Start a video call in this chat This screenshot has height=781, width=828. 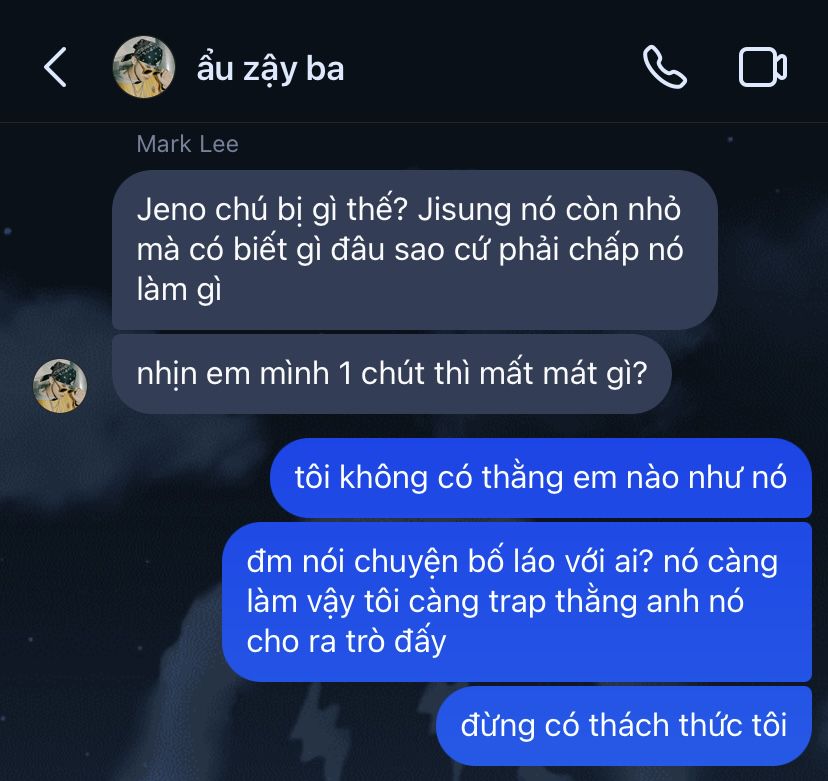[762, 67]
